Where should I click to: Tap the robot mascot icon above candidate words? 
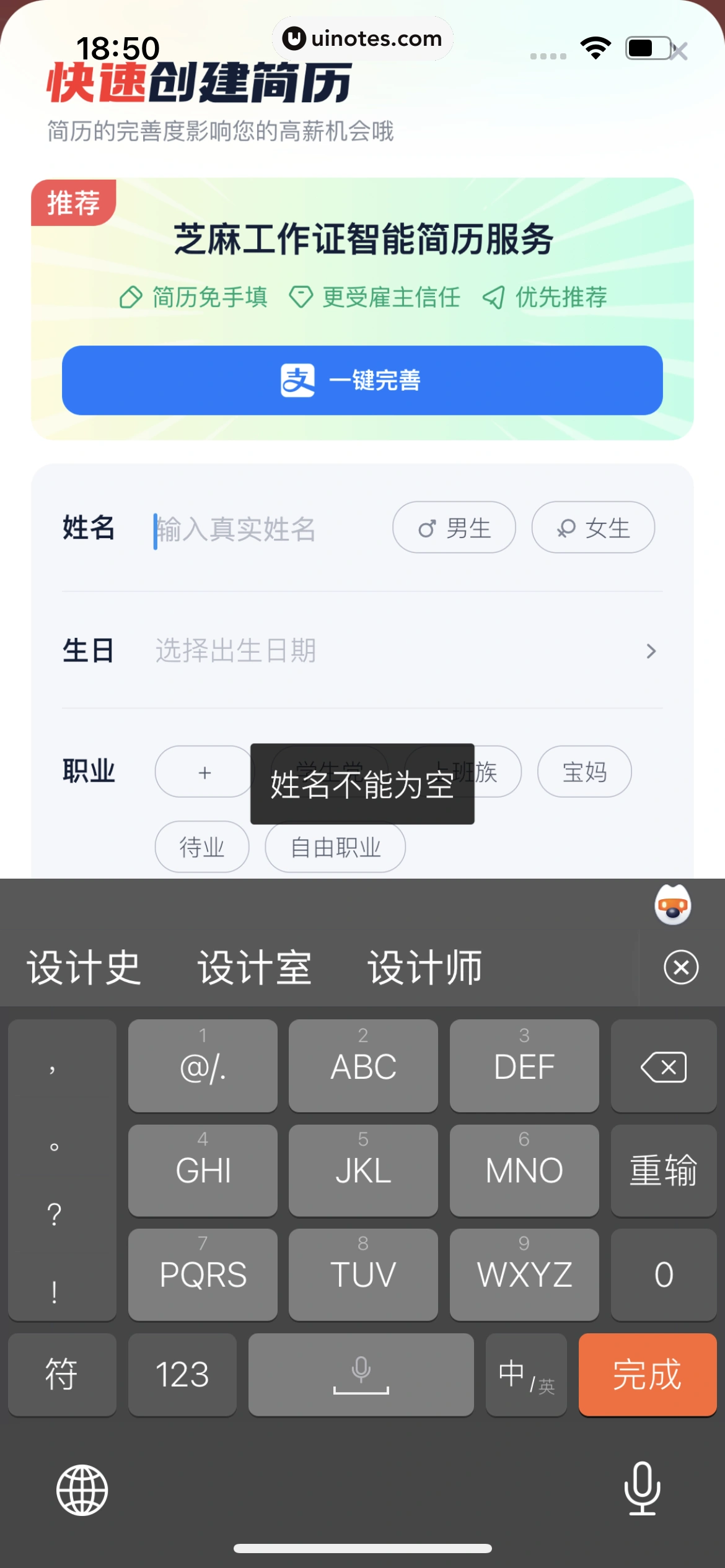[x=673, y=906]
